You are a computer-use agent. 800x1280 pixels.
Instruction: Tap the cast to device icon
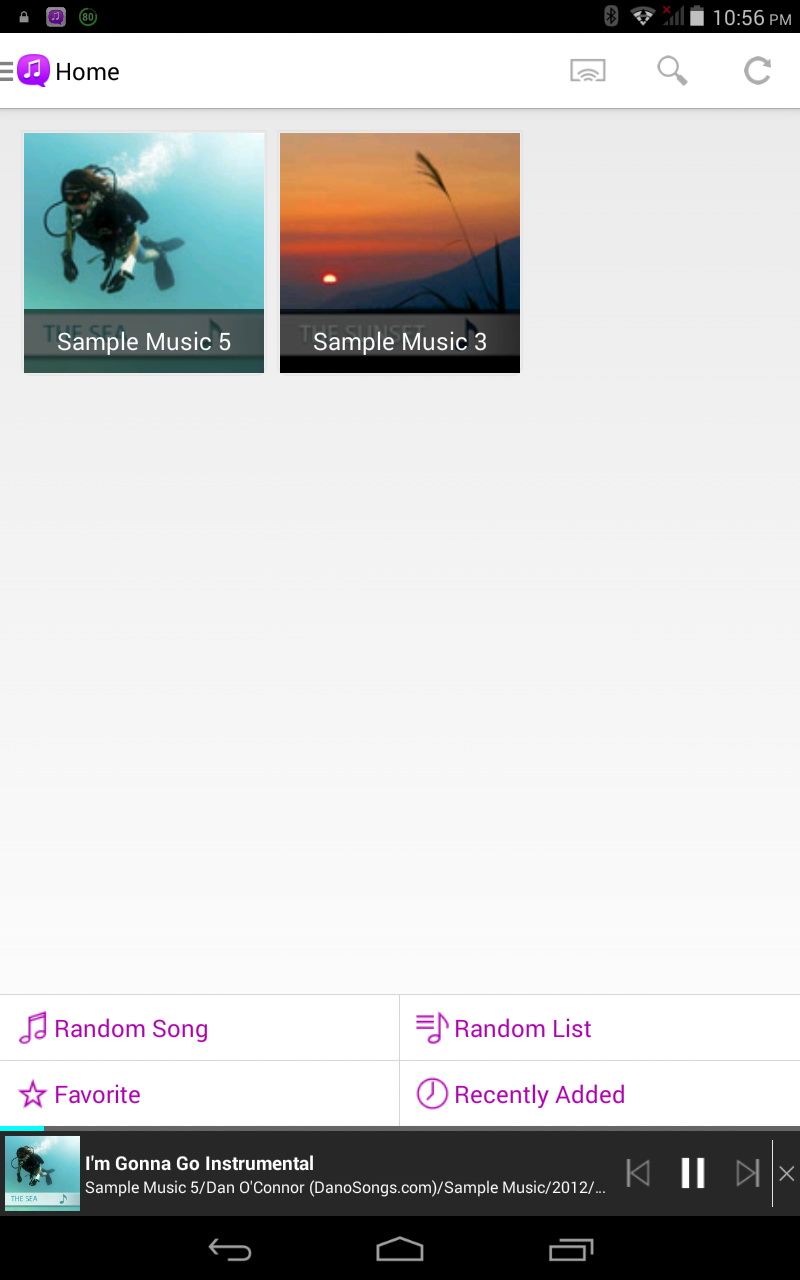tap(588, 71)
